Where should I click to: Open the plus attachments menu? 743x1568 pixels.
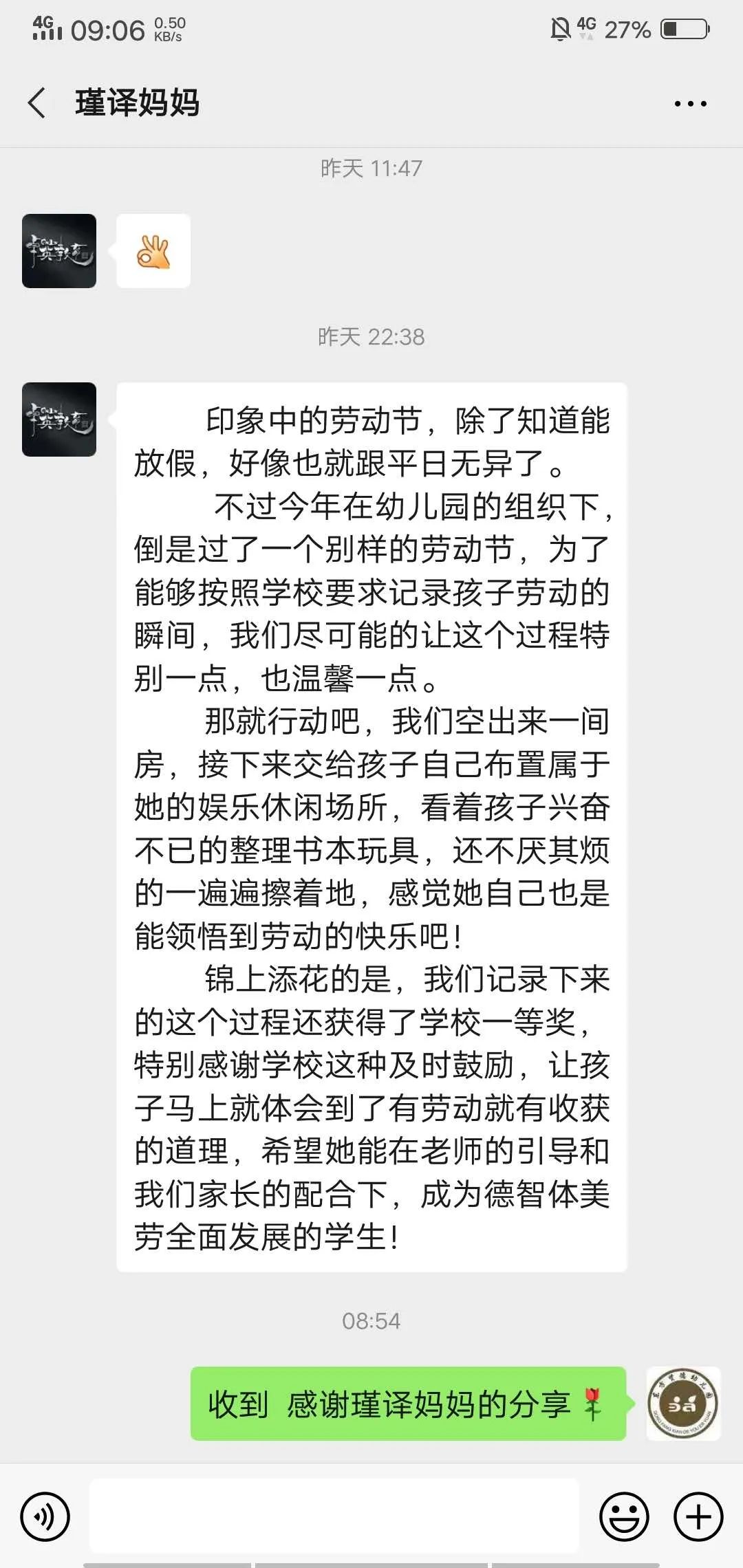tap(698, 1516)
